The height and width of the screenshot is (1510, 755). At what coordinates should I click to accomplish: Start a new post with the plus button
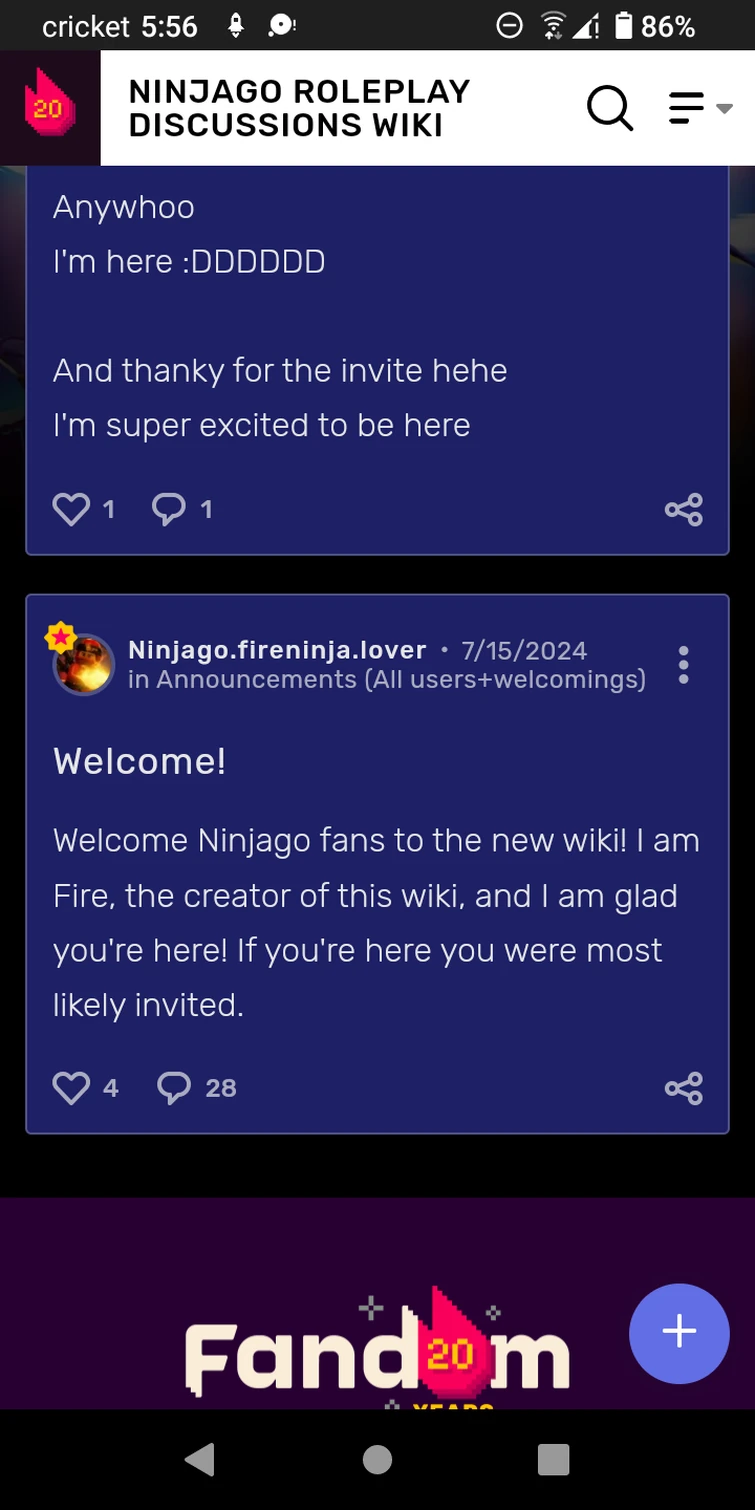678,1332
